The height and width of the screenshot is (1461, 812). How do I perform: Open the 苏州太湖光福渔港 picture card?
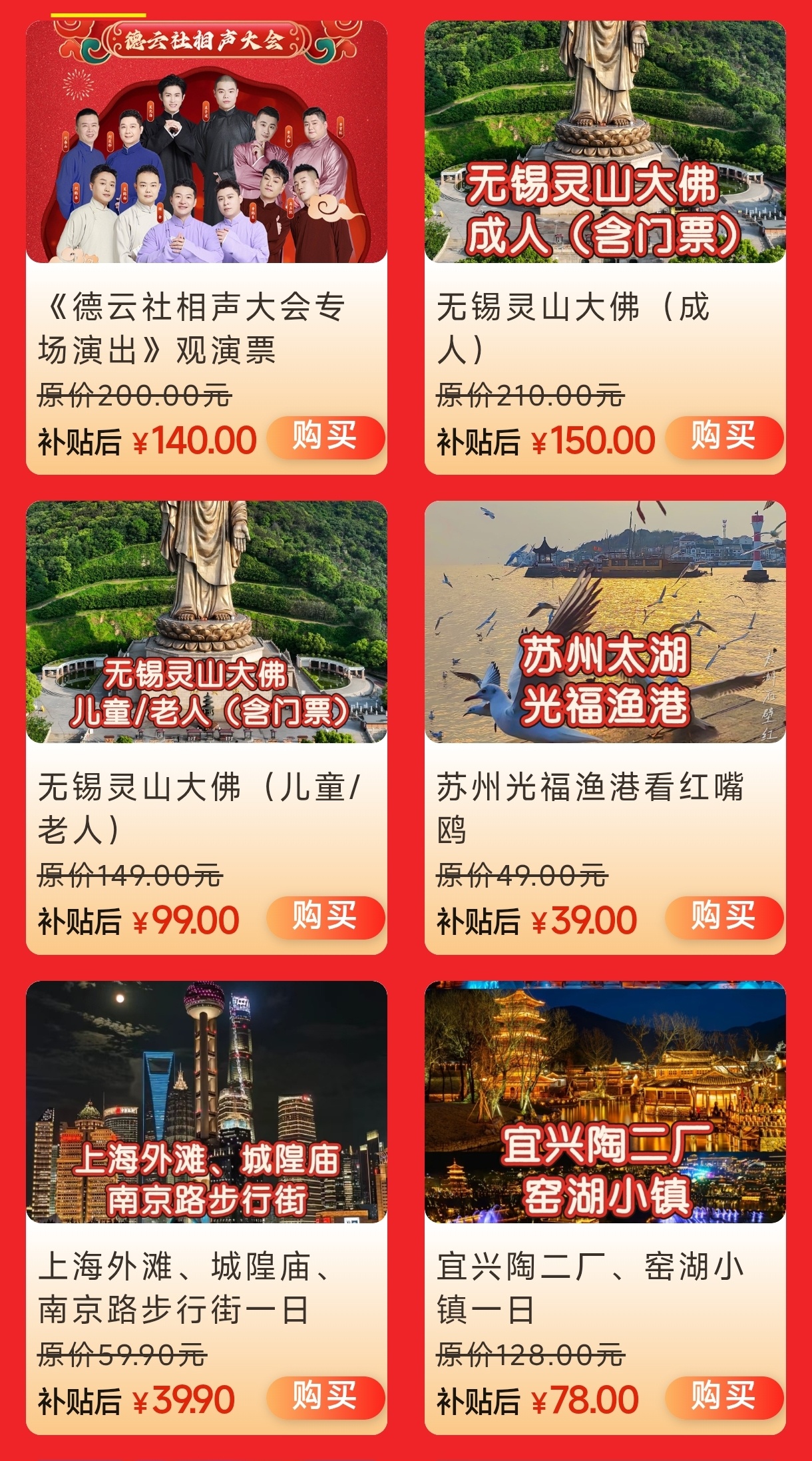pyautogui.click(x=605, y=622)
